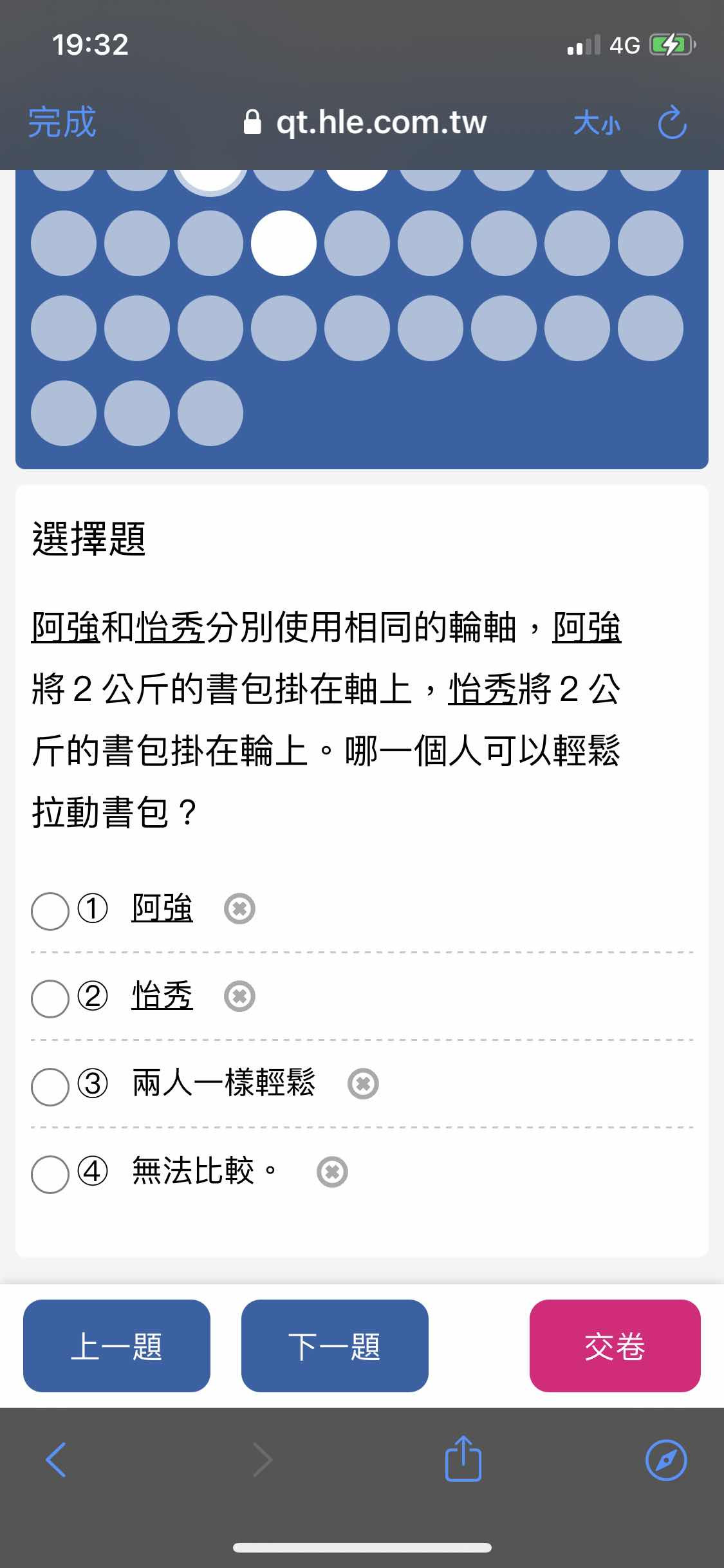This screenshot has width=724, height=1568.
Task: Go to previous question with 上一題
Action: [x=116, y=1346]
